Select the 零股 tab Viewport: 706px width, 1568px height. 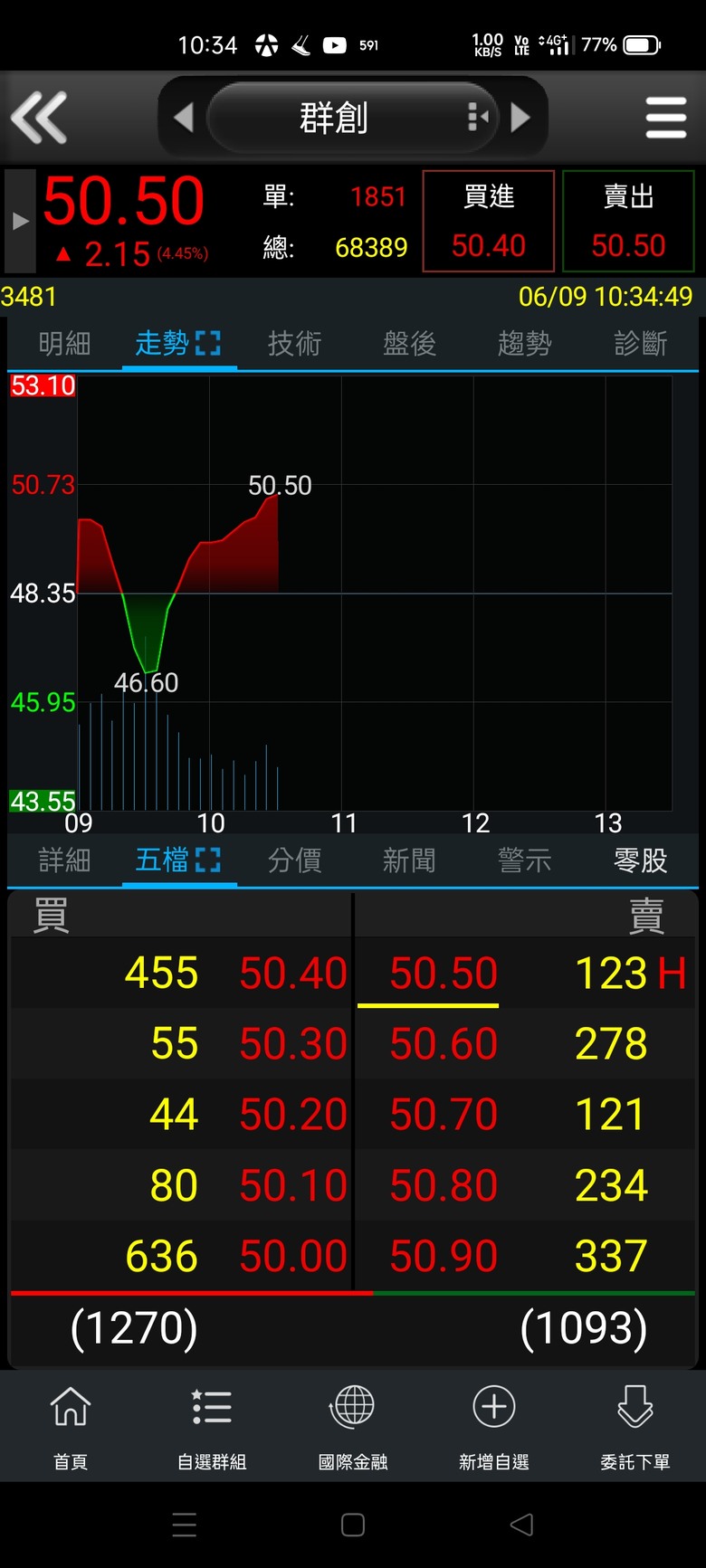[x=640, y=860]
